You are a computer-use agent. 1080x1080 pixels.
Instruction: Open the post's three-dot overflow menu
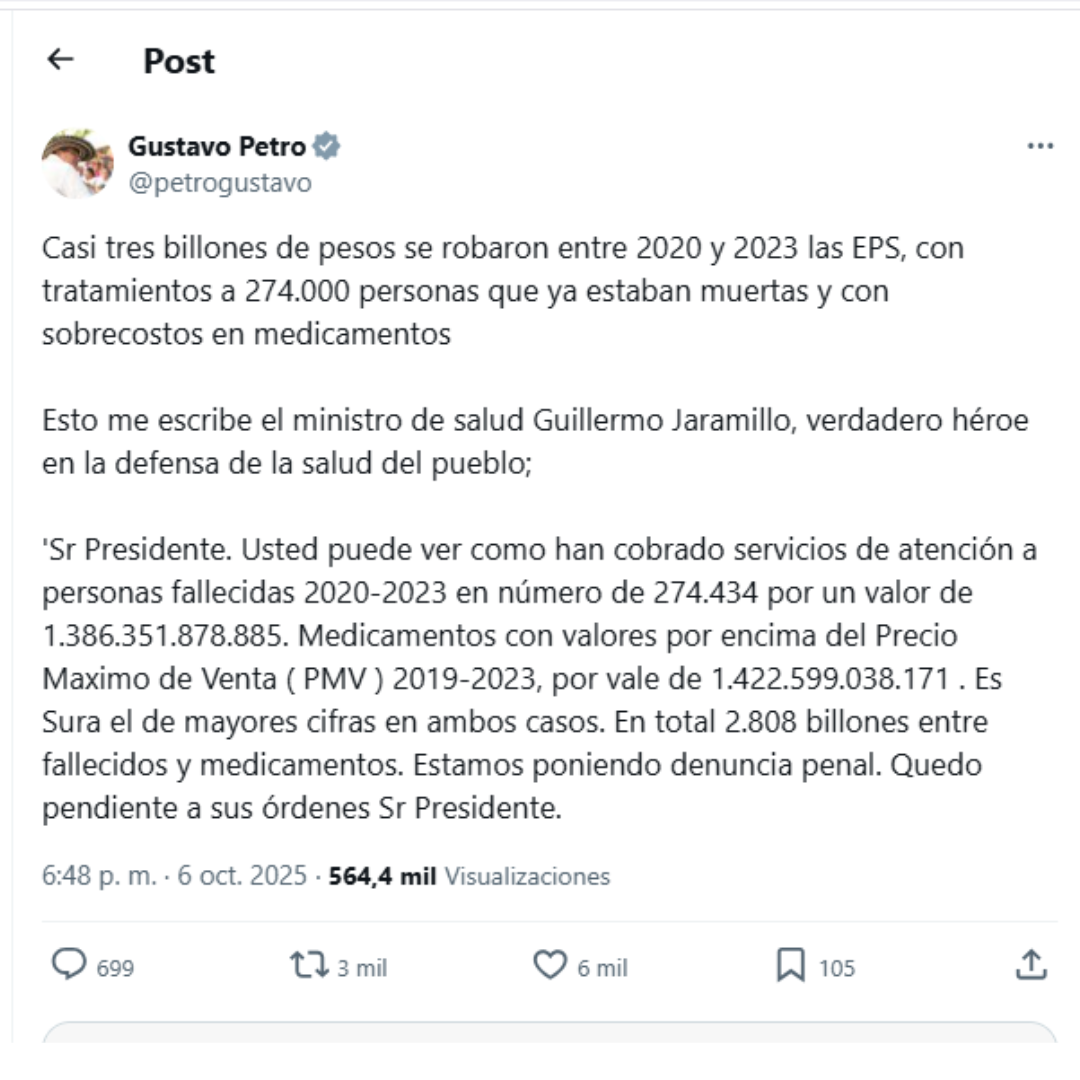point(1040,147)
